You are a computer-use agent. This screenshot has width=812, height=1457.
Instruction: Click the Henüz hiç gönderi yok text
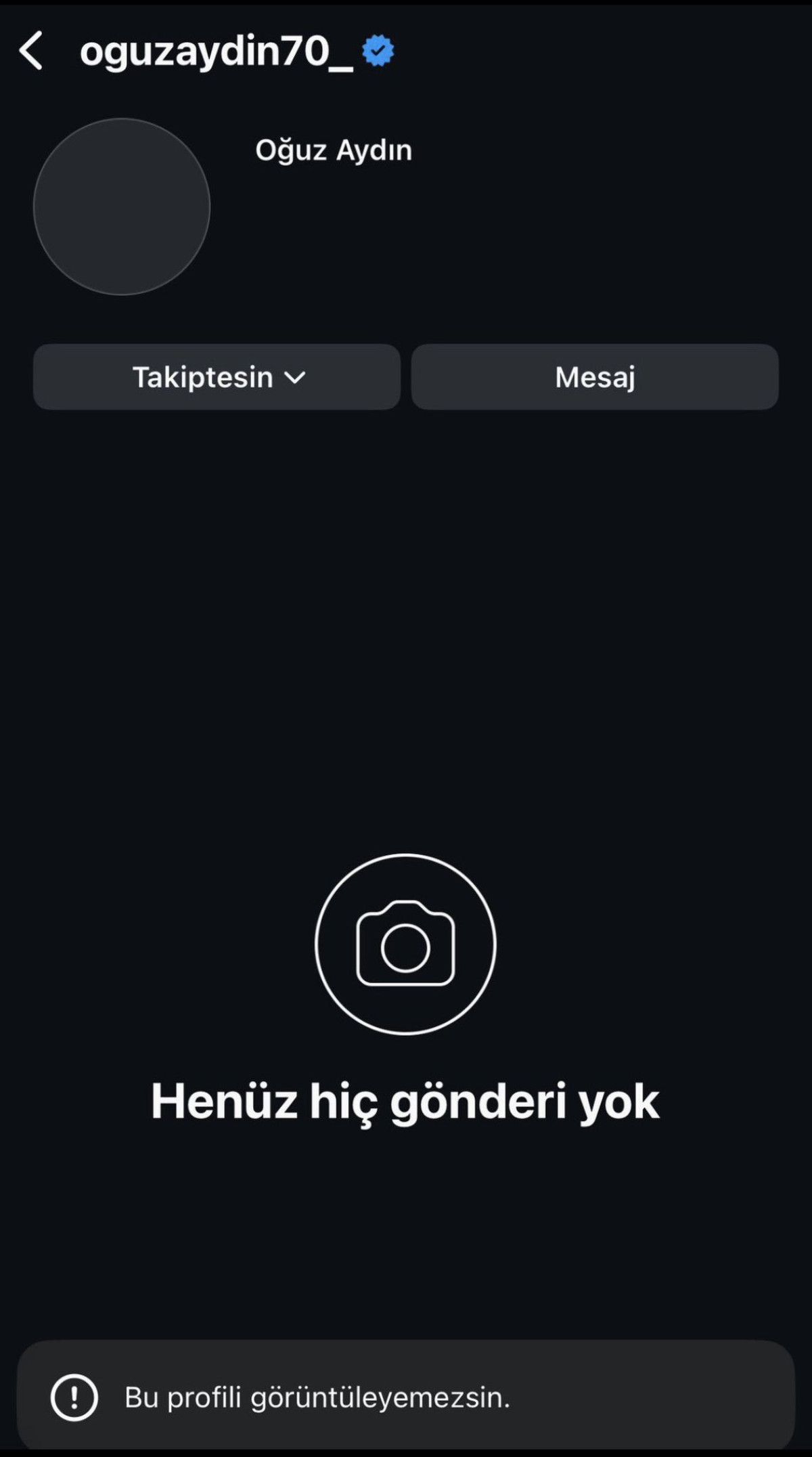pos(406,1100)
